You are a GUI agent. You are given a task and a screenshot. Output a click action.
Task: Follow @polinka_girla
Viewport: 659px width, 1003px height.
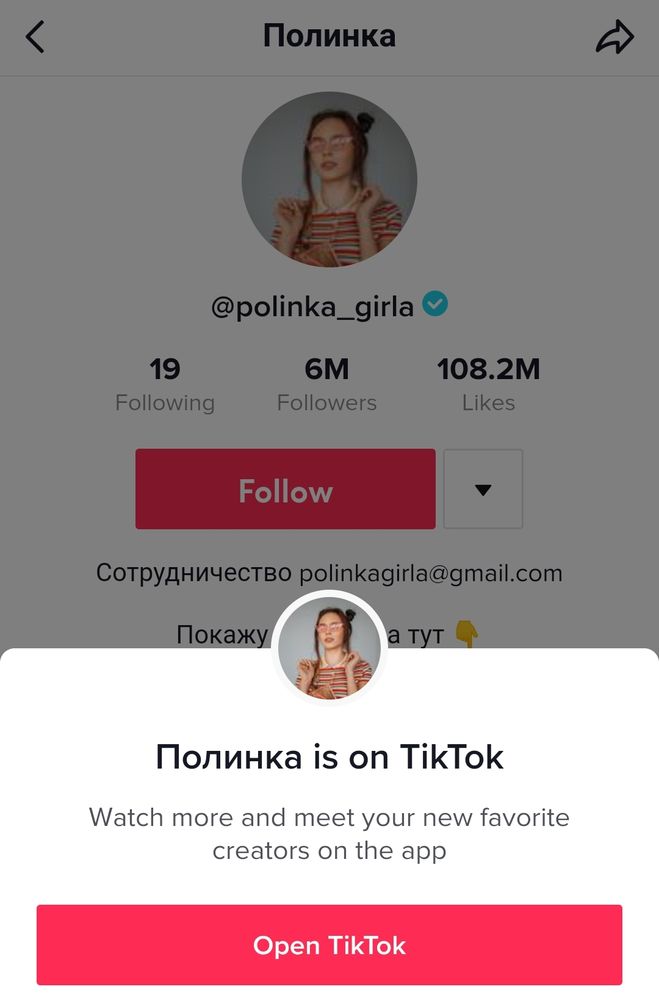click(x=285, y=489)
